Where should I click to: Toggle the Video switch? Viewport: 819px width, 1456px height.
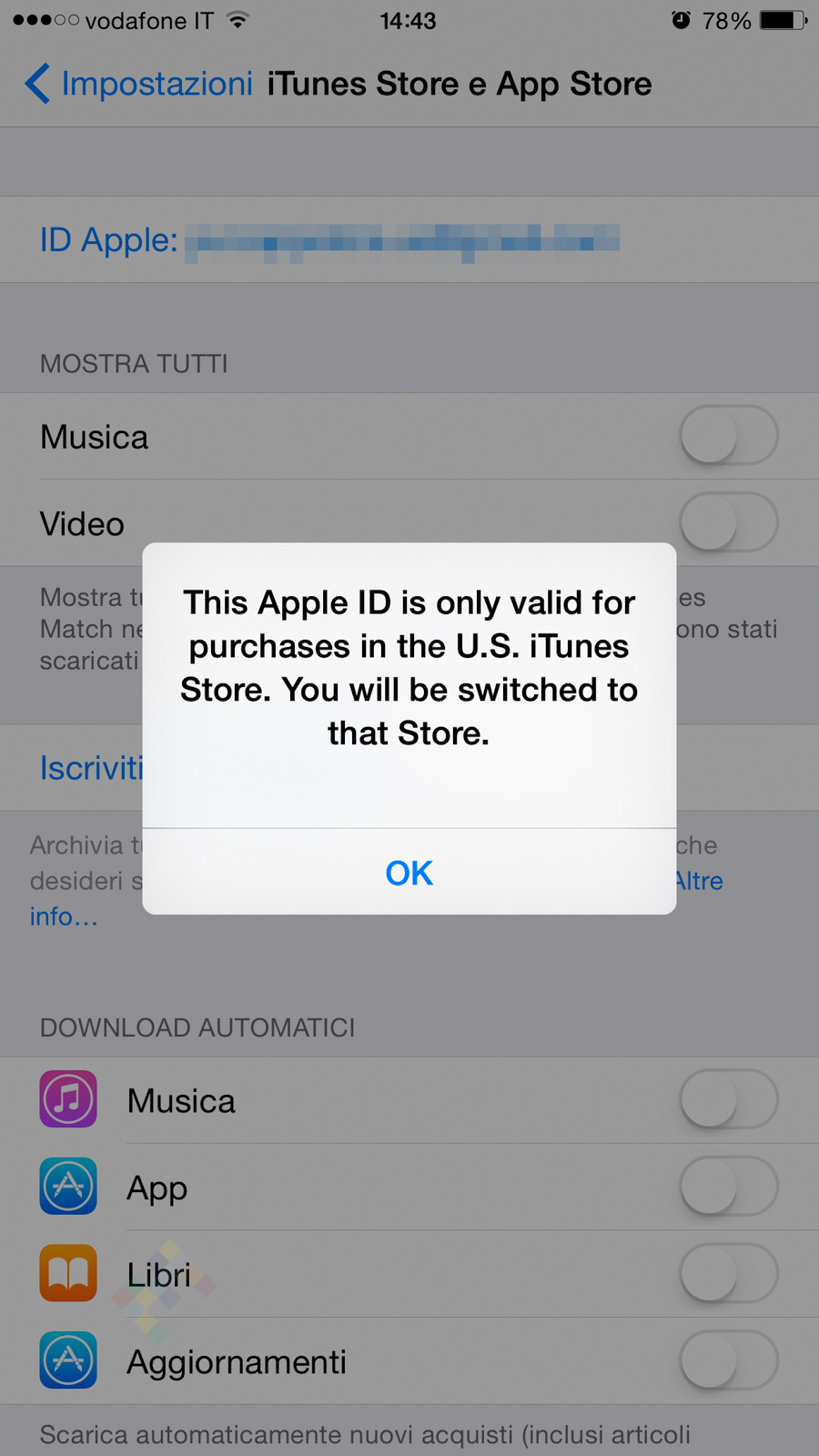tap(728, 523)
